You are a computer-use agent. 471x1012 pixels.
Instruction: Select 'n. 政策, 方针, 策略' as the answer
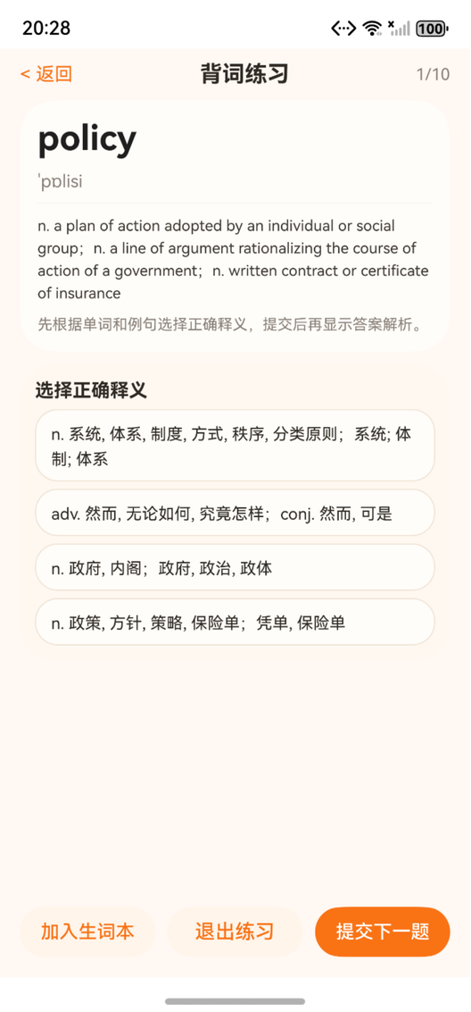click(235, 622)
